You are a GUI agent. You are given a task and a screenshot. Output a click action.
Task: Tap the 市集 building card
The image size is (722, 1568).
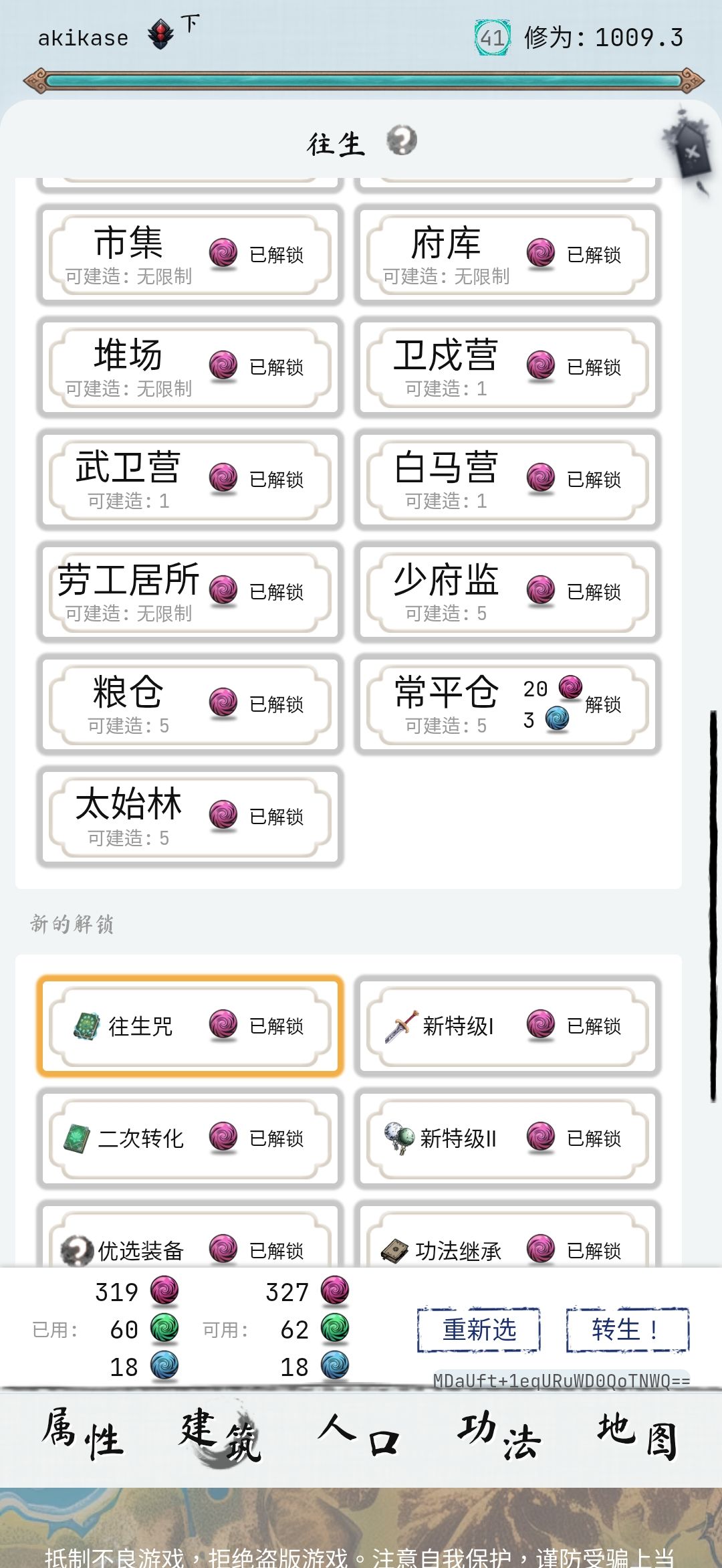[190, 255]
